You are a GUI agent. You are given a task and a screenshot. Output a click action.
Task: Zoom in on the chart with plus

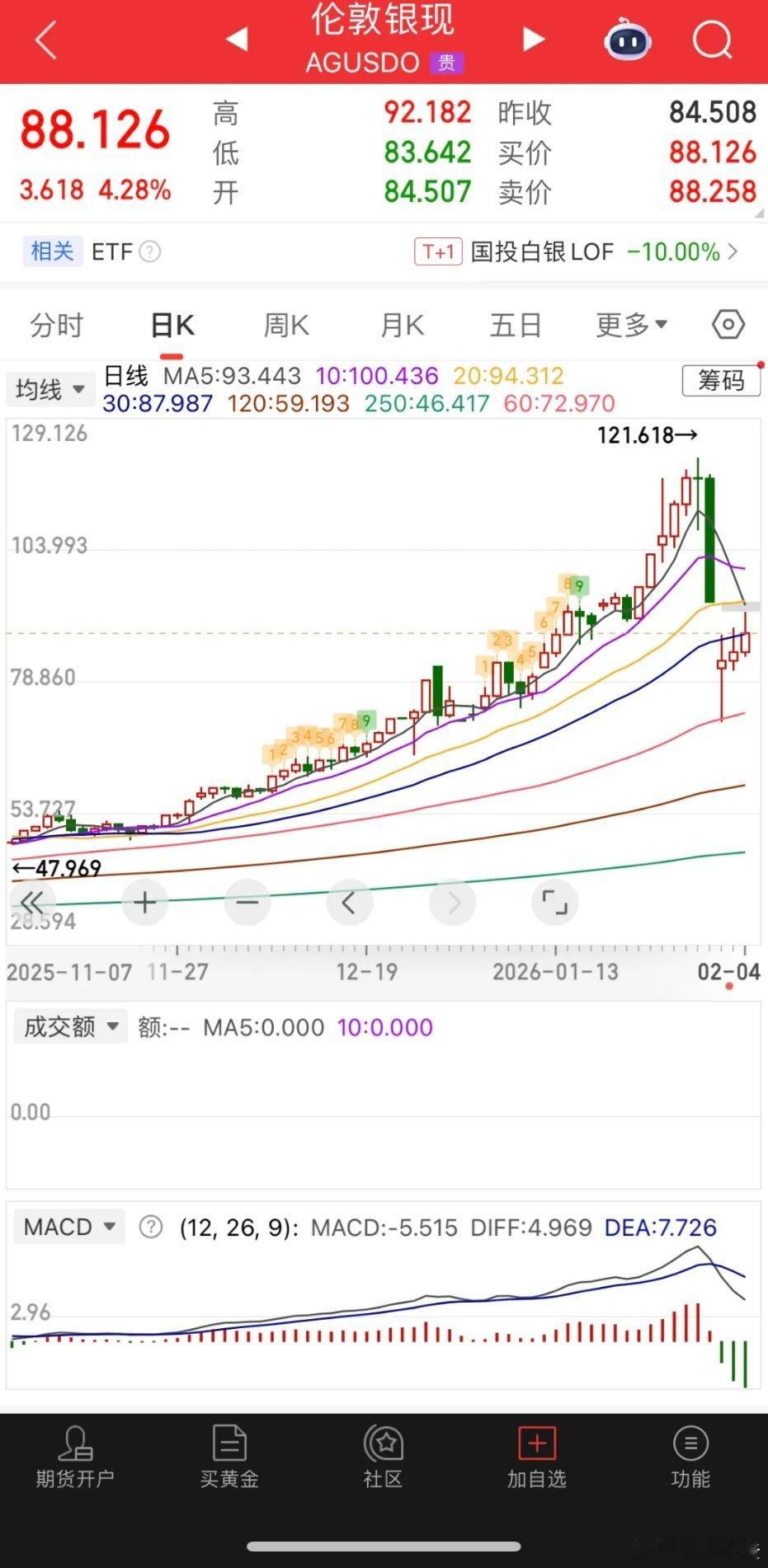(x=145, y=902)
